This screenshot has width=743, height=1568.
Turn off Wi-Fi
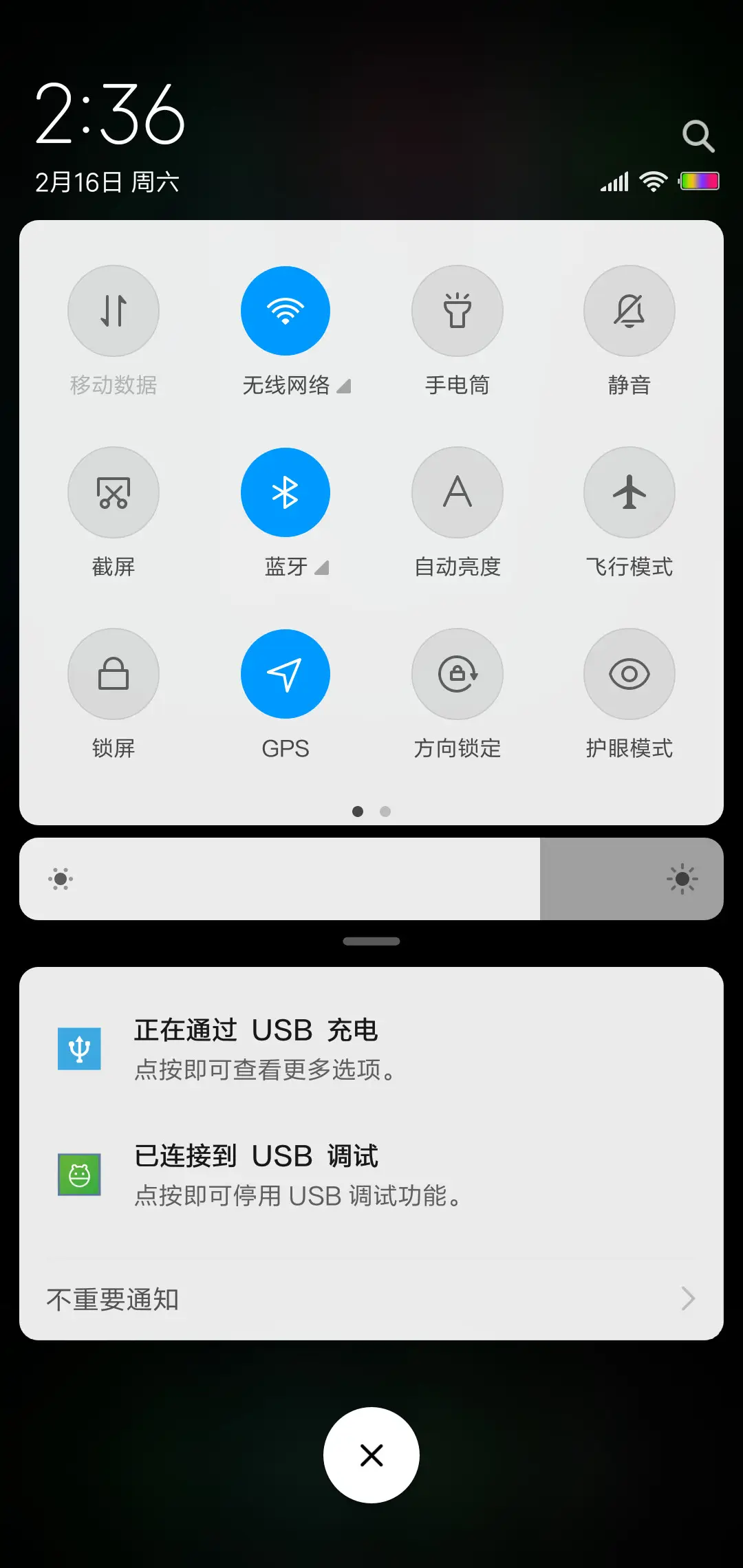(x=286, y=311)
